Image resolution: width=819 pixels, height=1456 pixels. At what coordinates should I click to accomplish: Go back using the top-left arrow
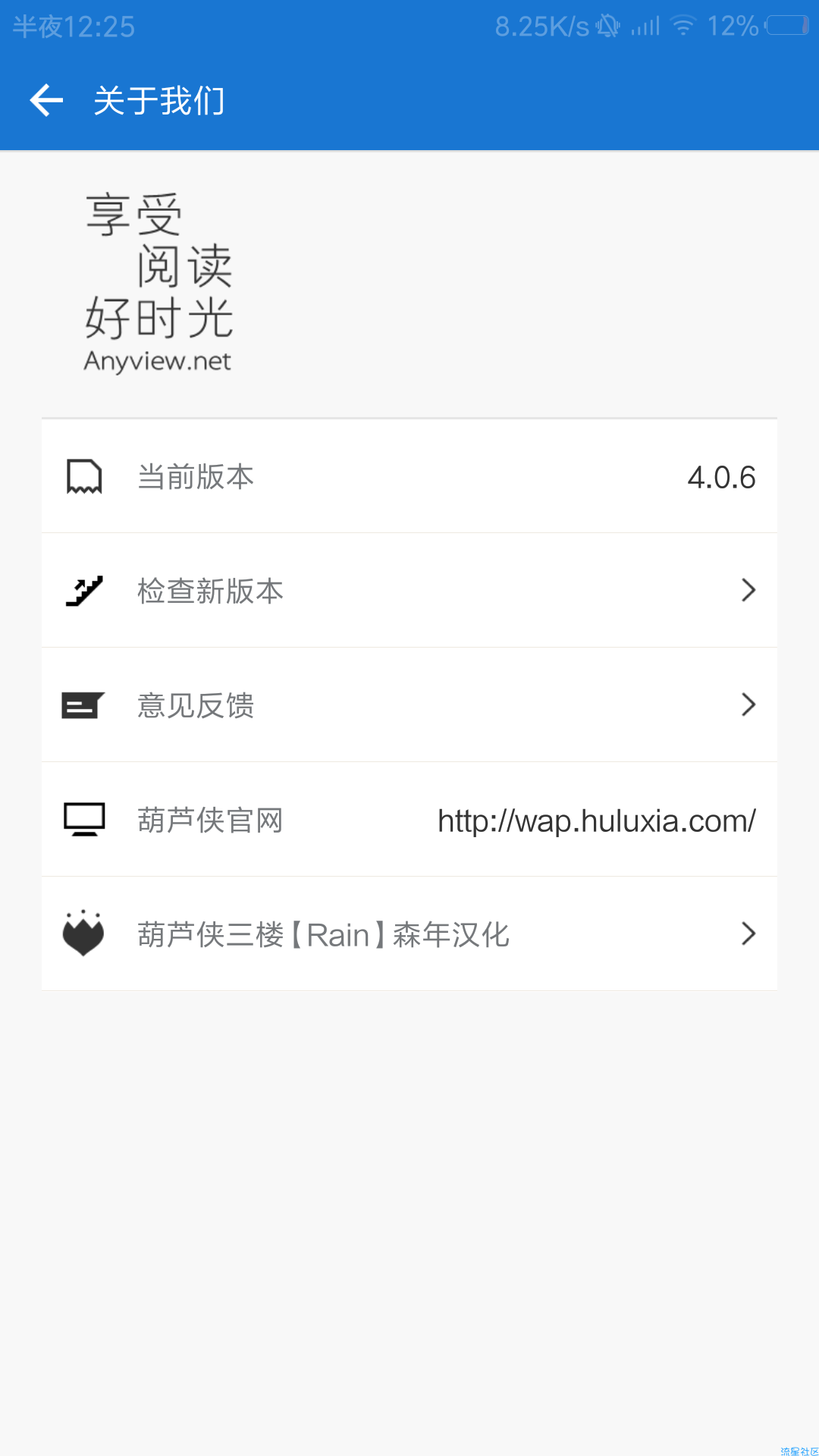click(46, 101)
